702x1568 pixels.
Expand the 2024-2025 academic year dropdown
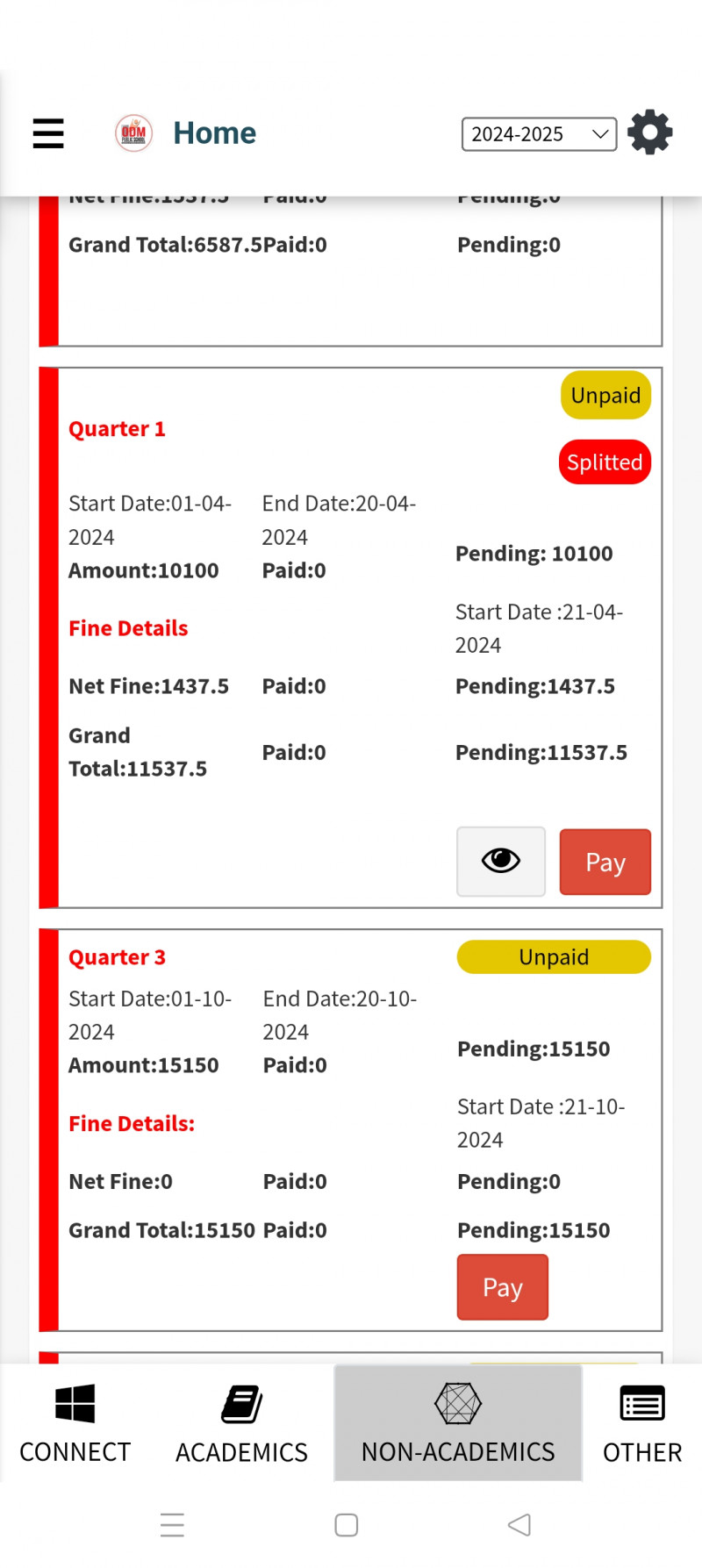click(539, 134)
